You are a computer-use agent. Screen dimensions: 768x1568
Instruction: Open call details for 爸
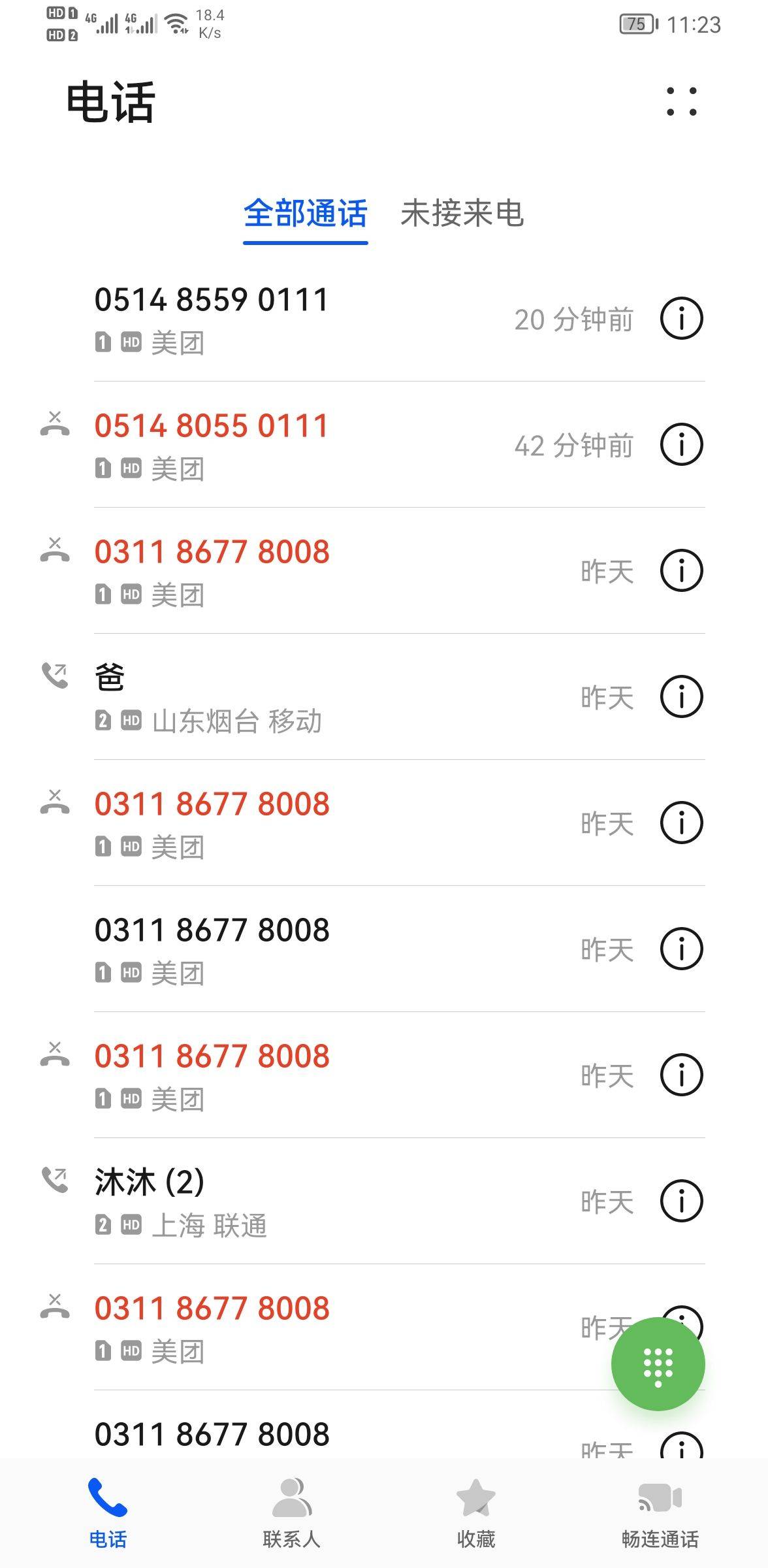681,696
